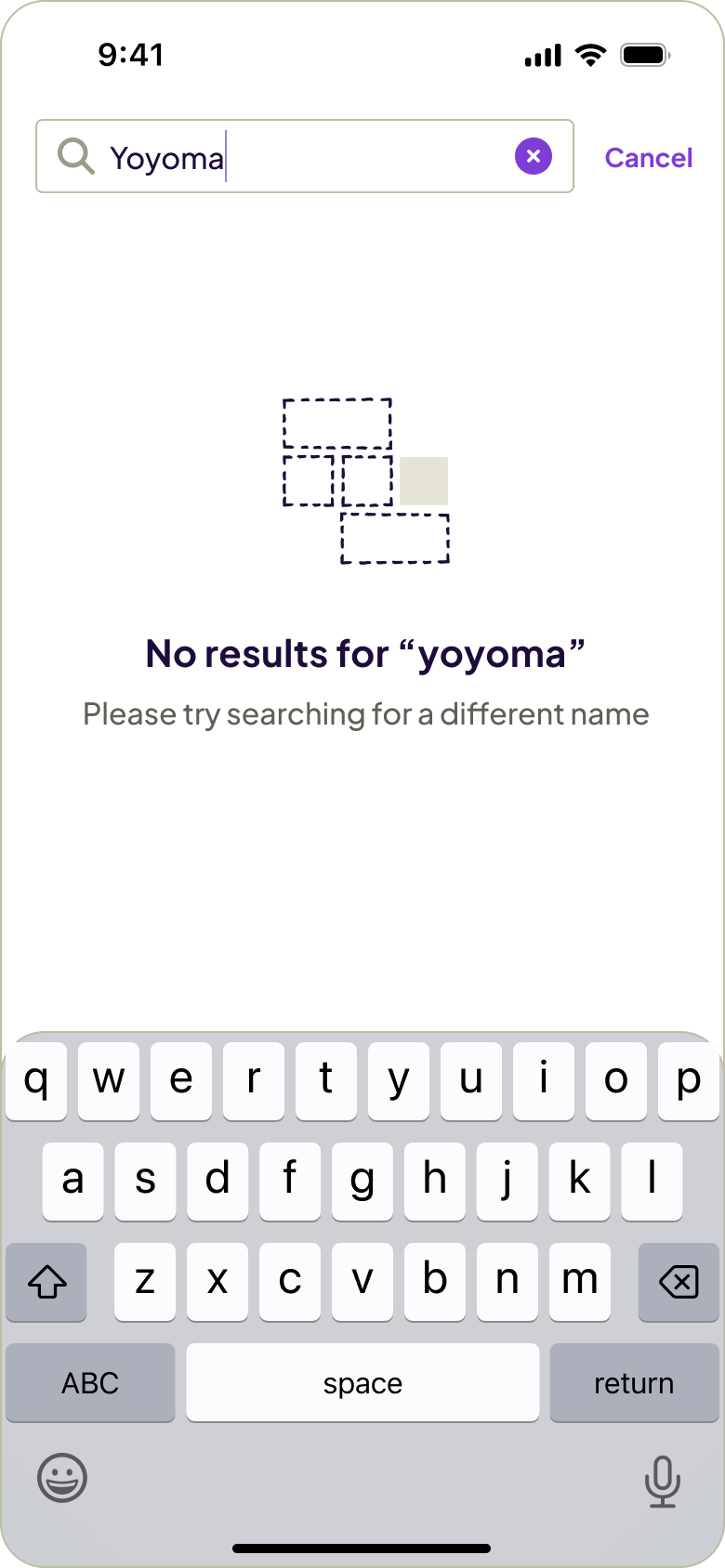Hit the backspace key on the keyboard
The width and height of the screenshot is (725, 1568).
pos(679,1283)
